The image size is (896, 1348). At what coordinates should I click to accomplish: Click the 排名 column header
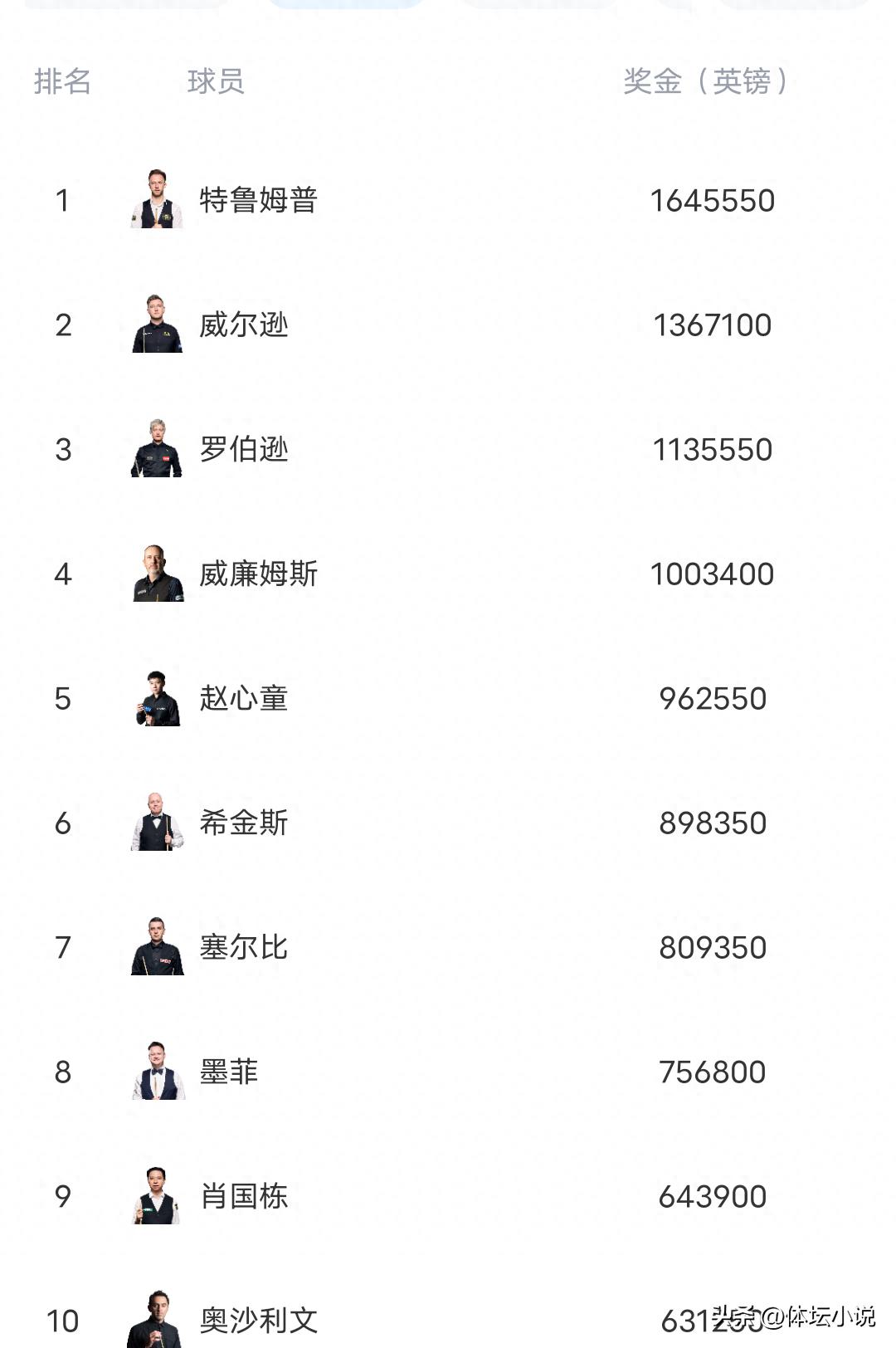[x=61, y=82]
